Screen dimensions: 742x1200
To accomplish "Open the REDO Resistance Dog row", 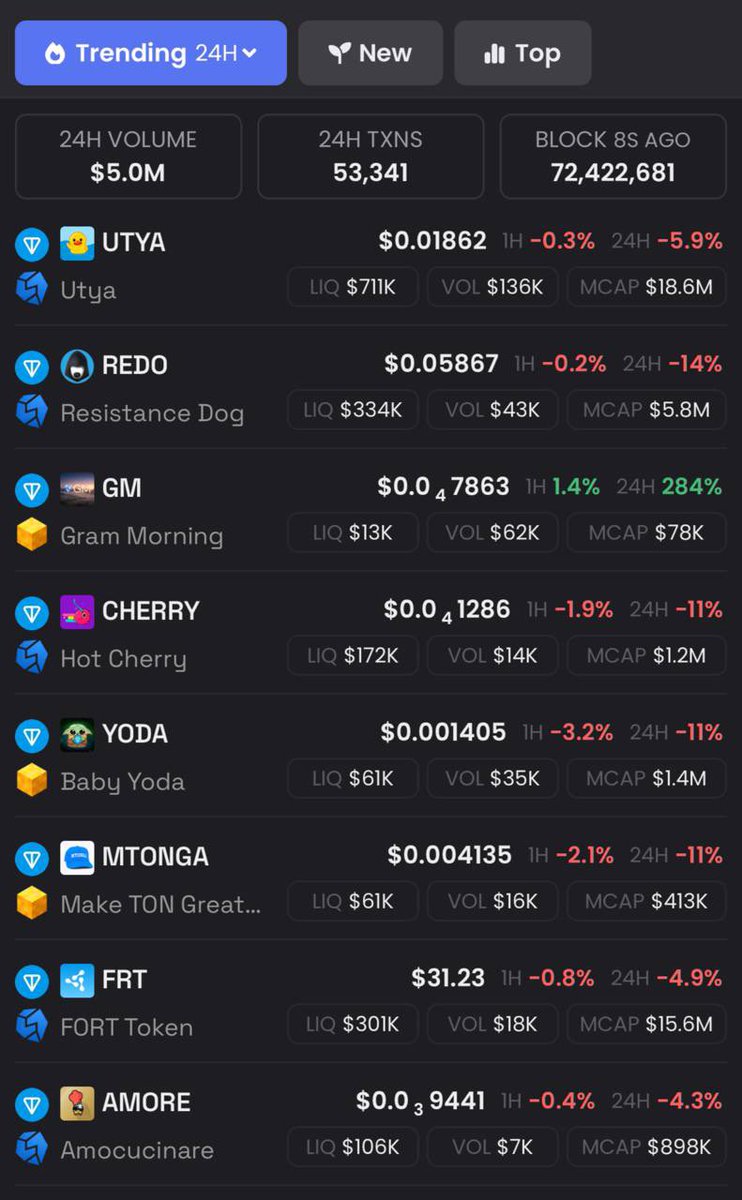I will (x=371, y=388).
